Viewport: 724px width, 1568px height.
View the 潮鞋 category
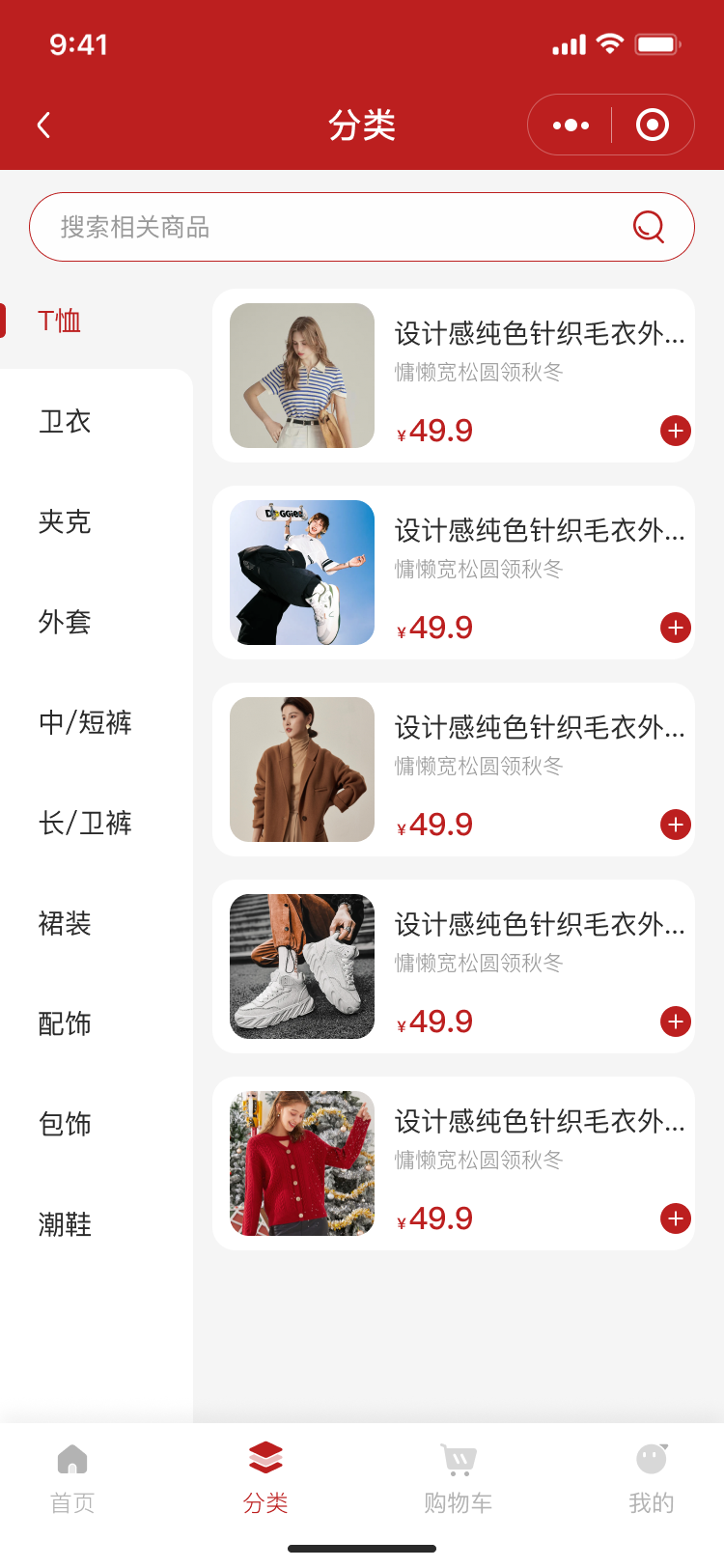click(x=65, y=1225)
